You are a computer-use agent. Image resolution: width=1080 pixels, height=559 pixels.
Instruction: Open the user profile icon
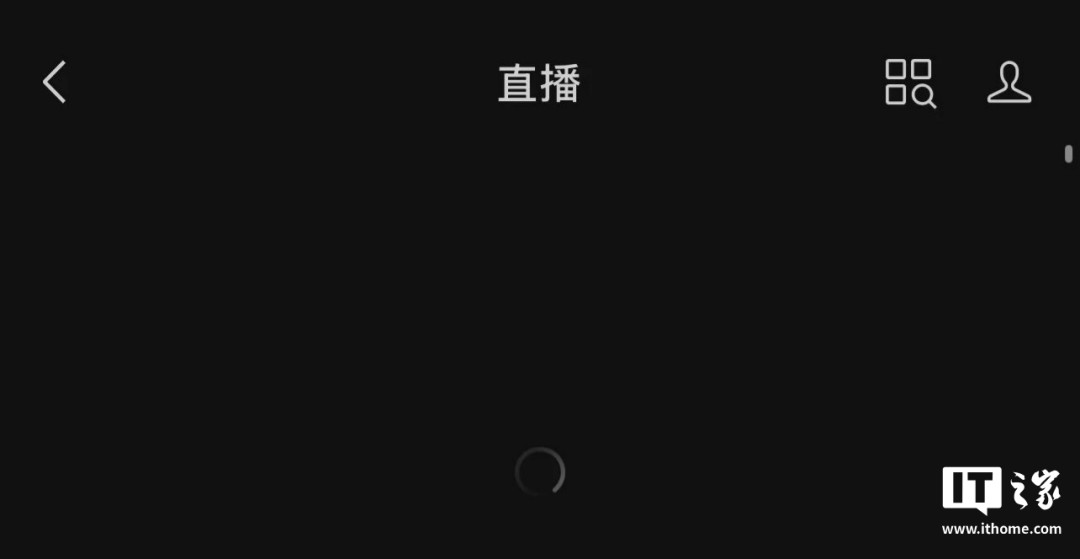coord(1009,82)
